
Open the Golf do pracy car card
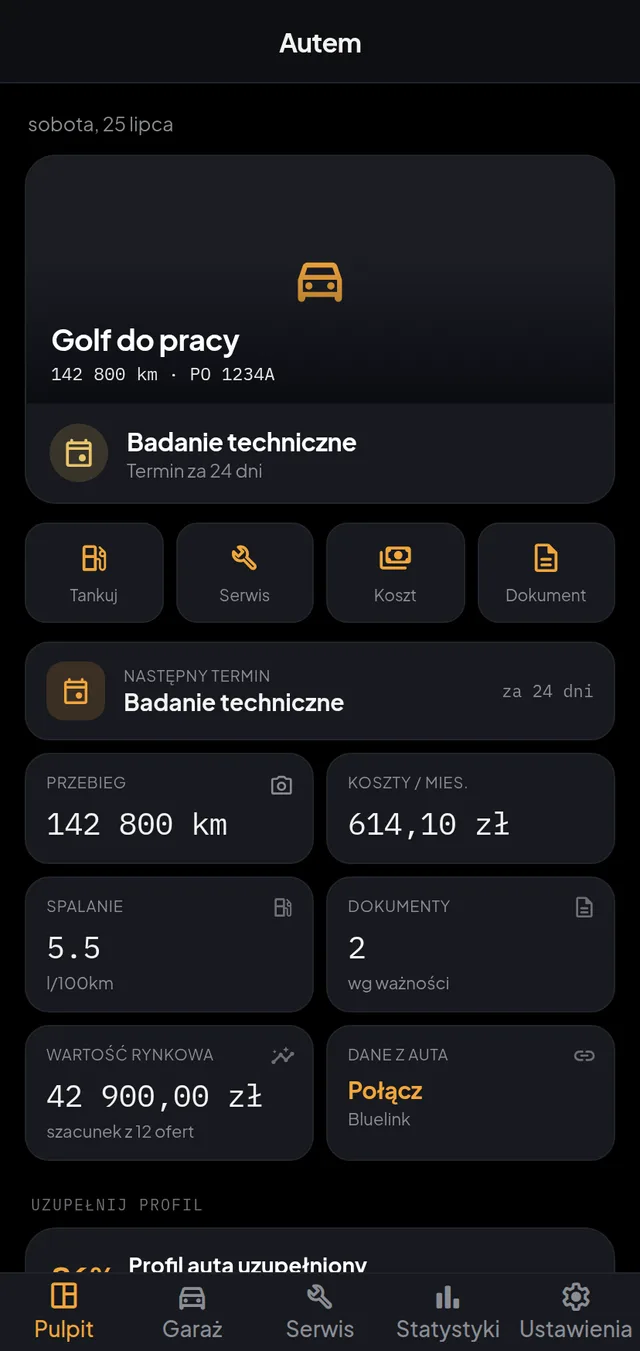tap(319, 281)
